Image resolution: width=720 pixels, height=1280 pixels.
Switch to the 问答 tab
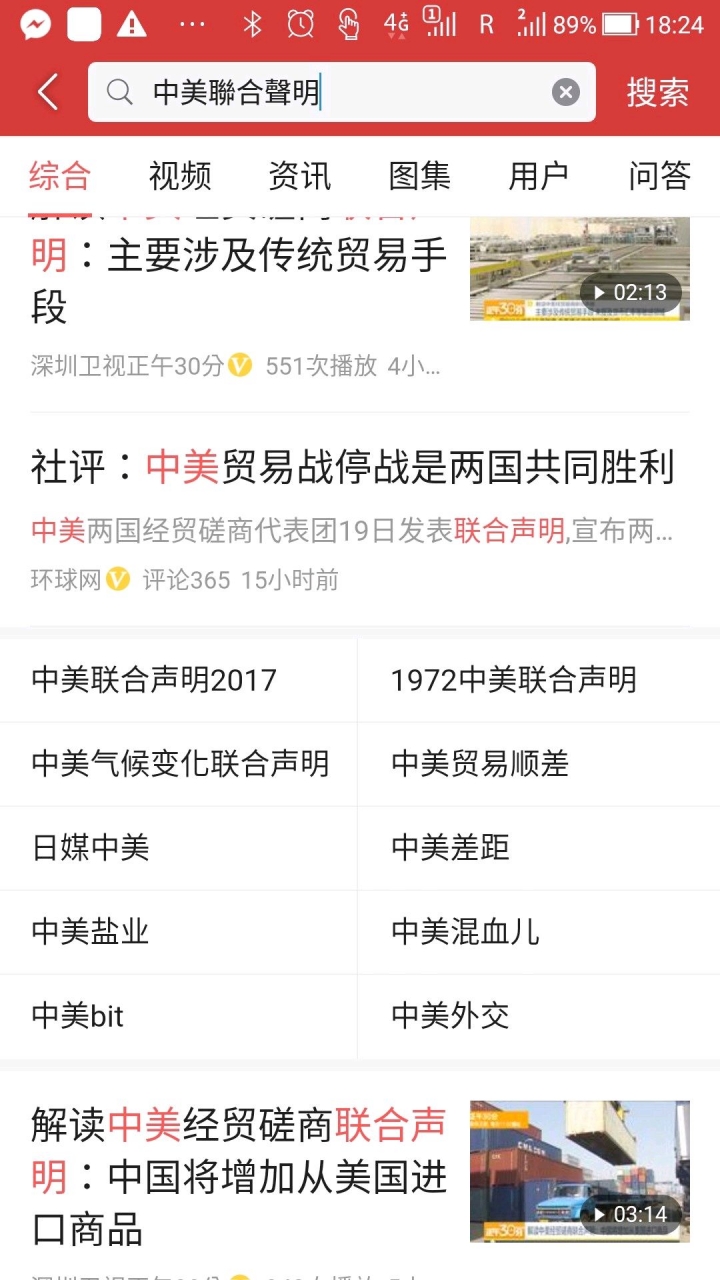click(x=659, y=177)
